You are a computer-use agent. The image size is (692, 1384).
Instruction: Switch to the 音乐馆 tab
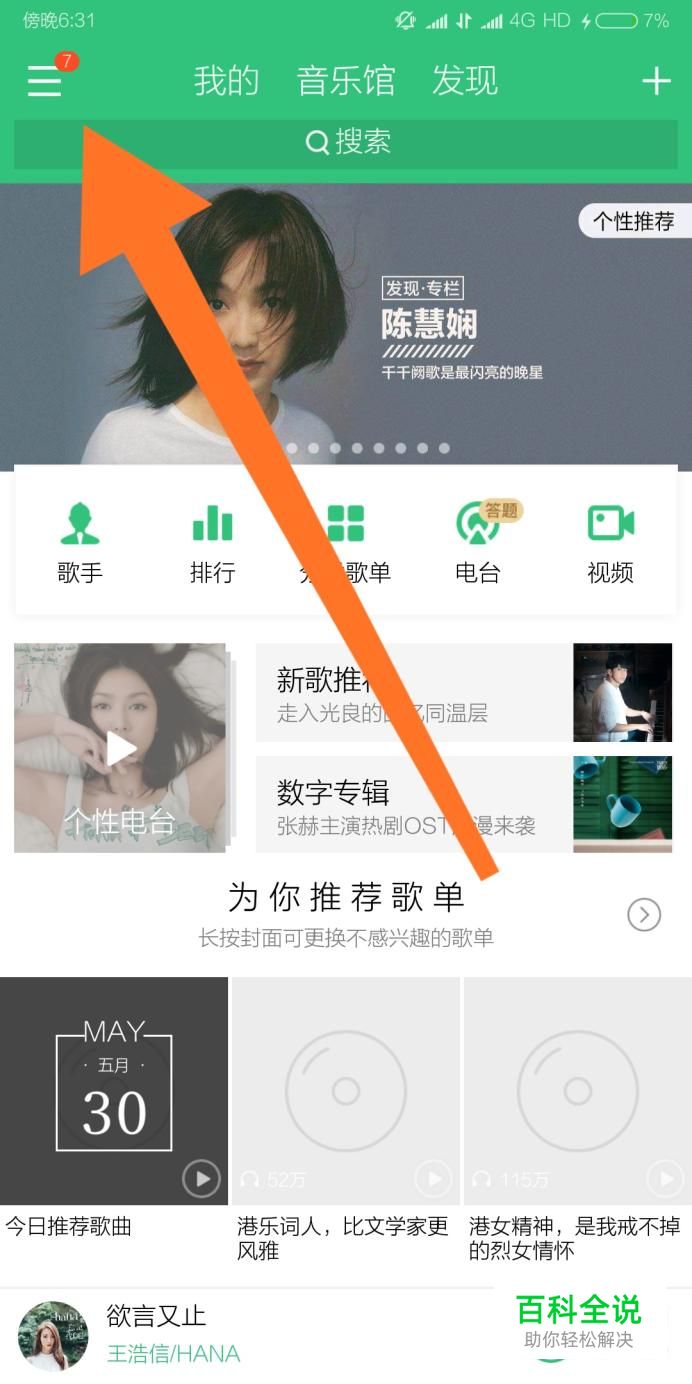click(x=346, y=81)
